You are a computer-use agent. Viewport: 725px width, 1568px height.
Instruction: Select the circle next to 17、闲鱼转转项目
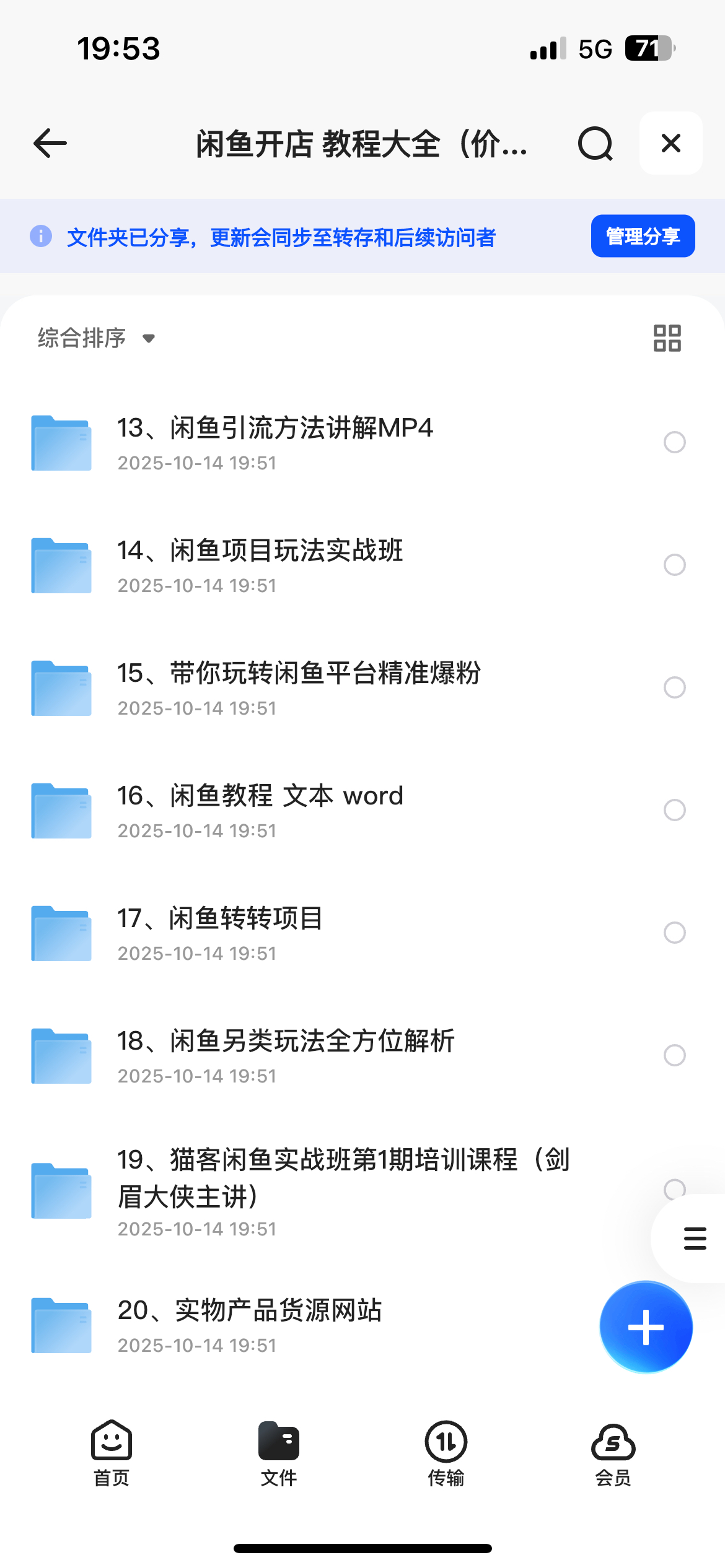click(x=674, y=933)
